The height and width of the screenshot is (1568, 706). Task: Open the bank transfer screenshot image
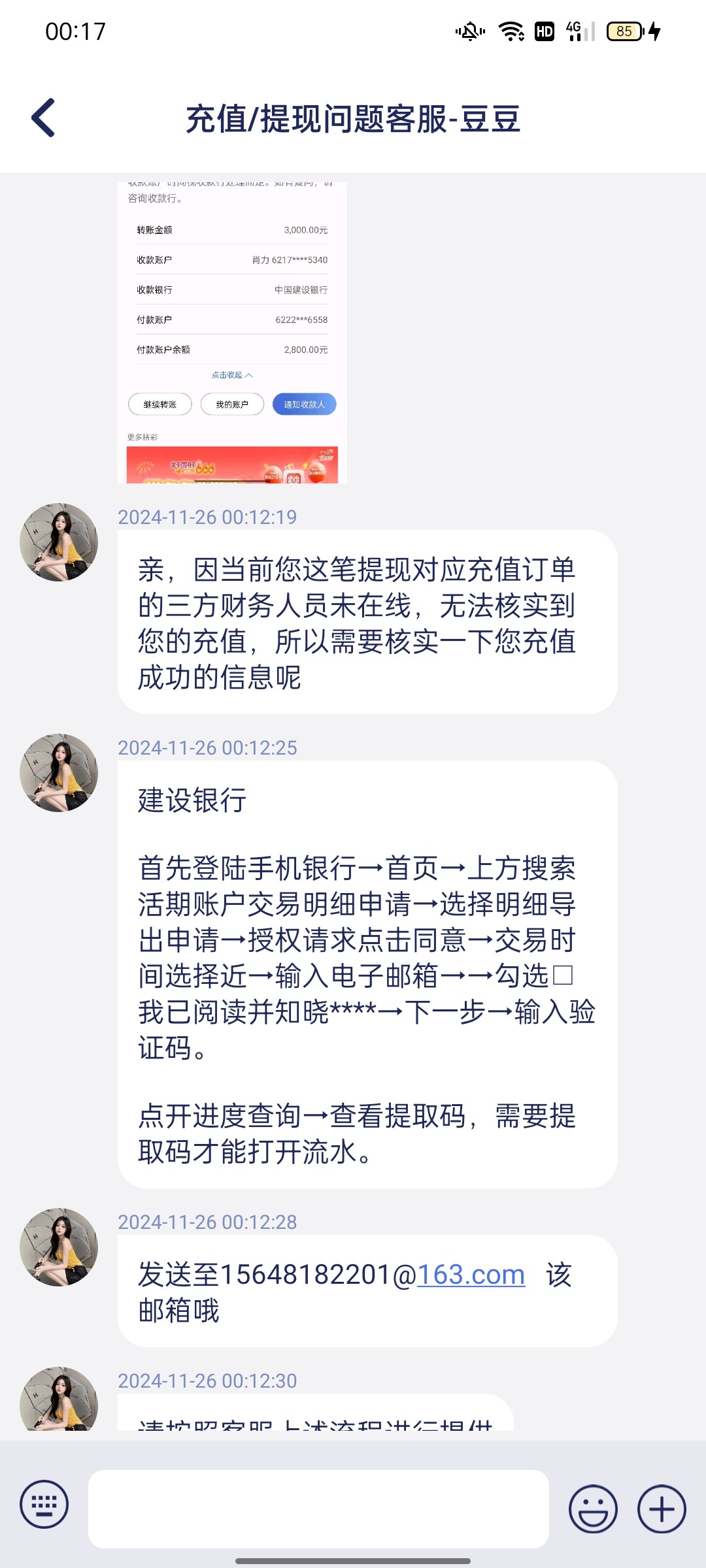coord(232,333)
